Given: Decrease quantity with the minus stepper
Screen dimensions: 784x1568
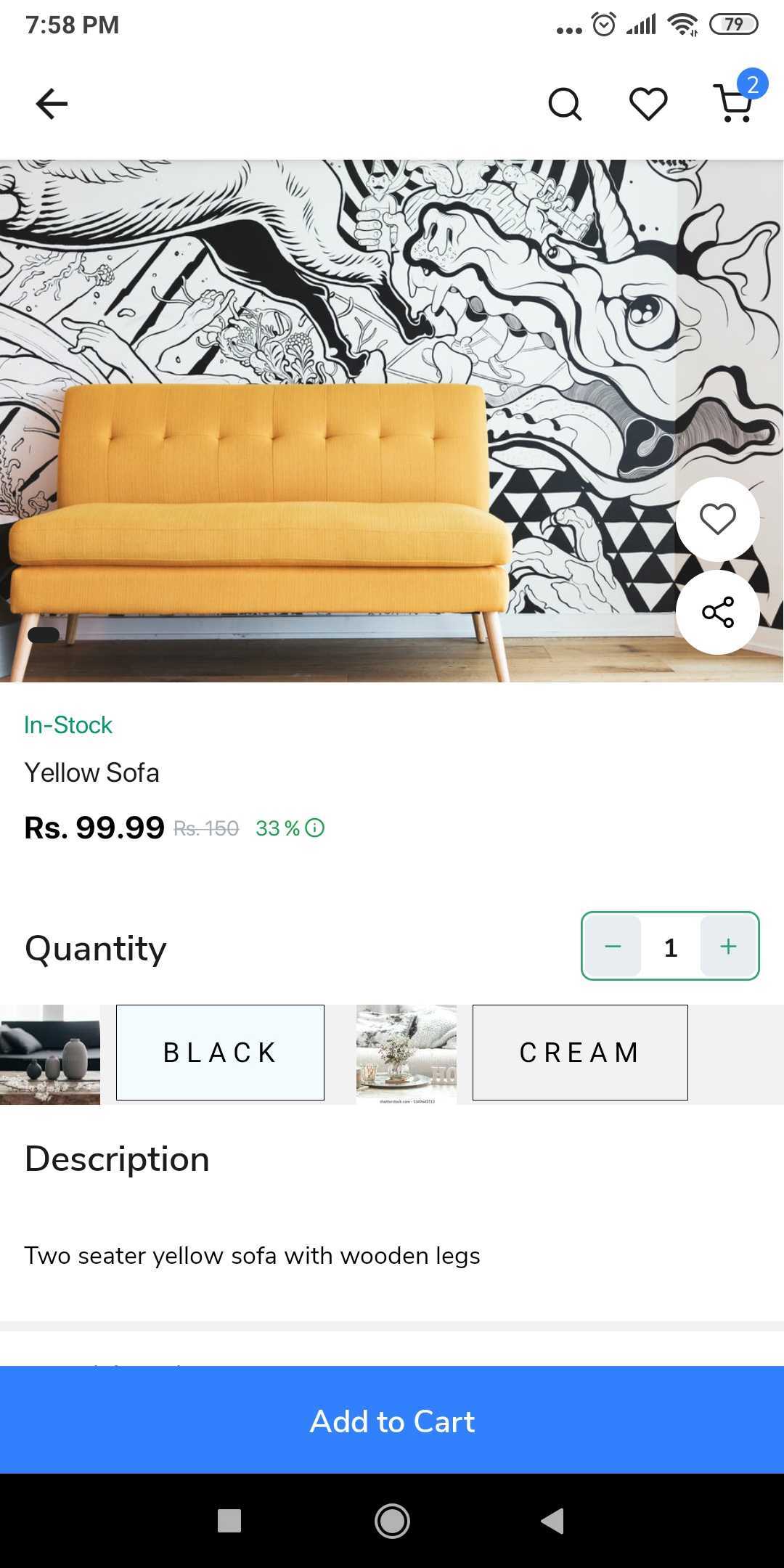Looking at the screenshot, I should click(613, 946).
